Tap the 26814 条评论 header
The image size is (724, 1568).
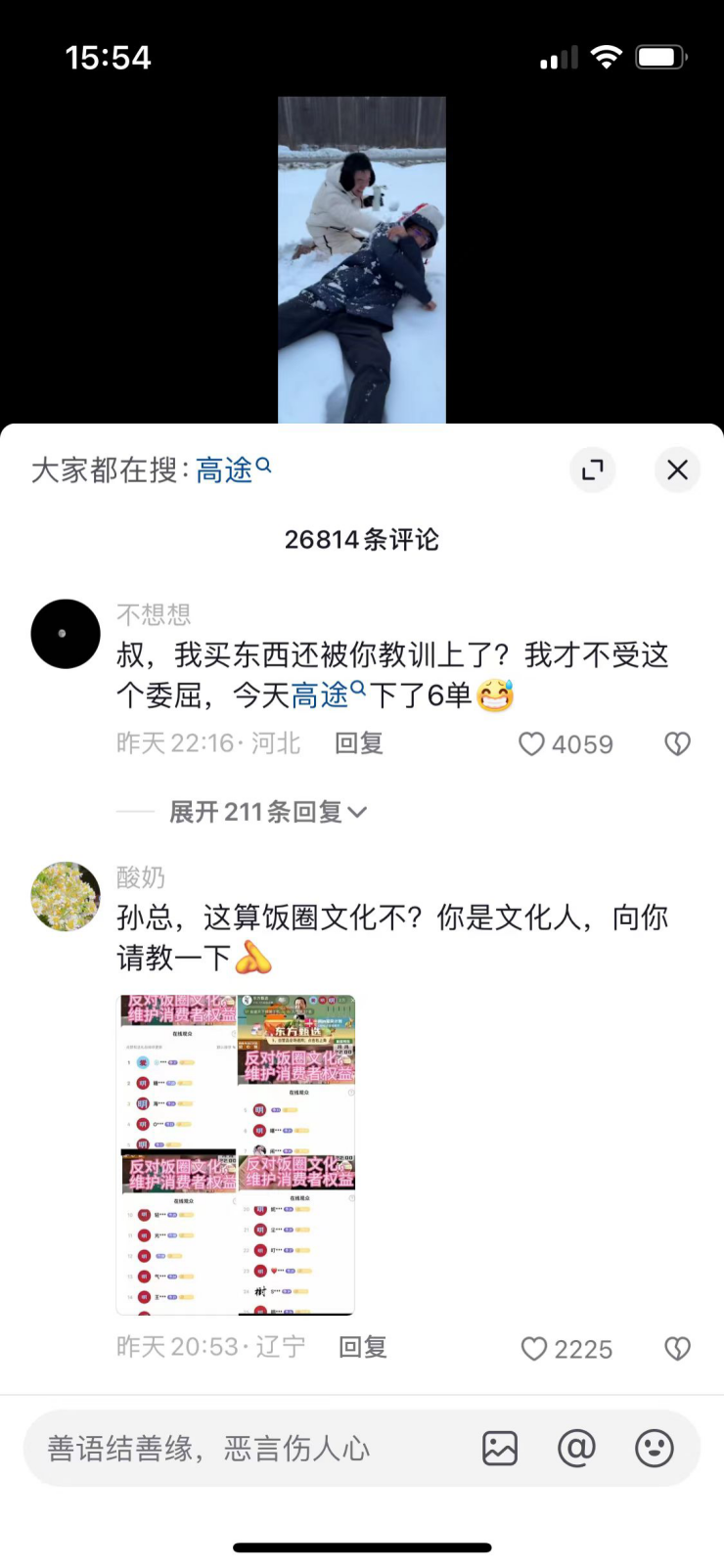click(x=362, y=539)
